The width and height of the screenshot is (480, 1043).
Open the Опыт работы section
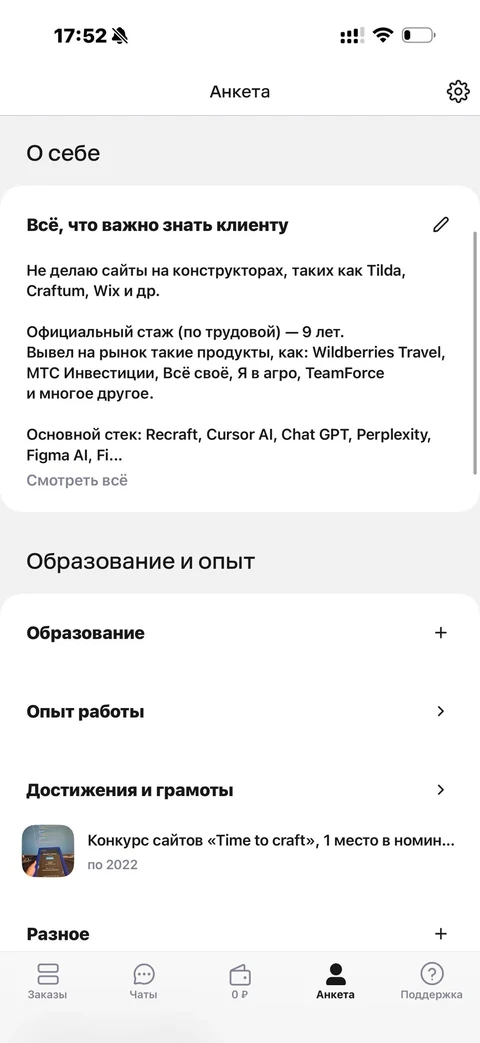pos(240,712)
